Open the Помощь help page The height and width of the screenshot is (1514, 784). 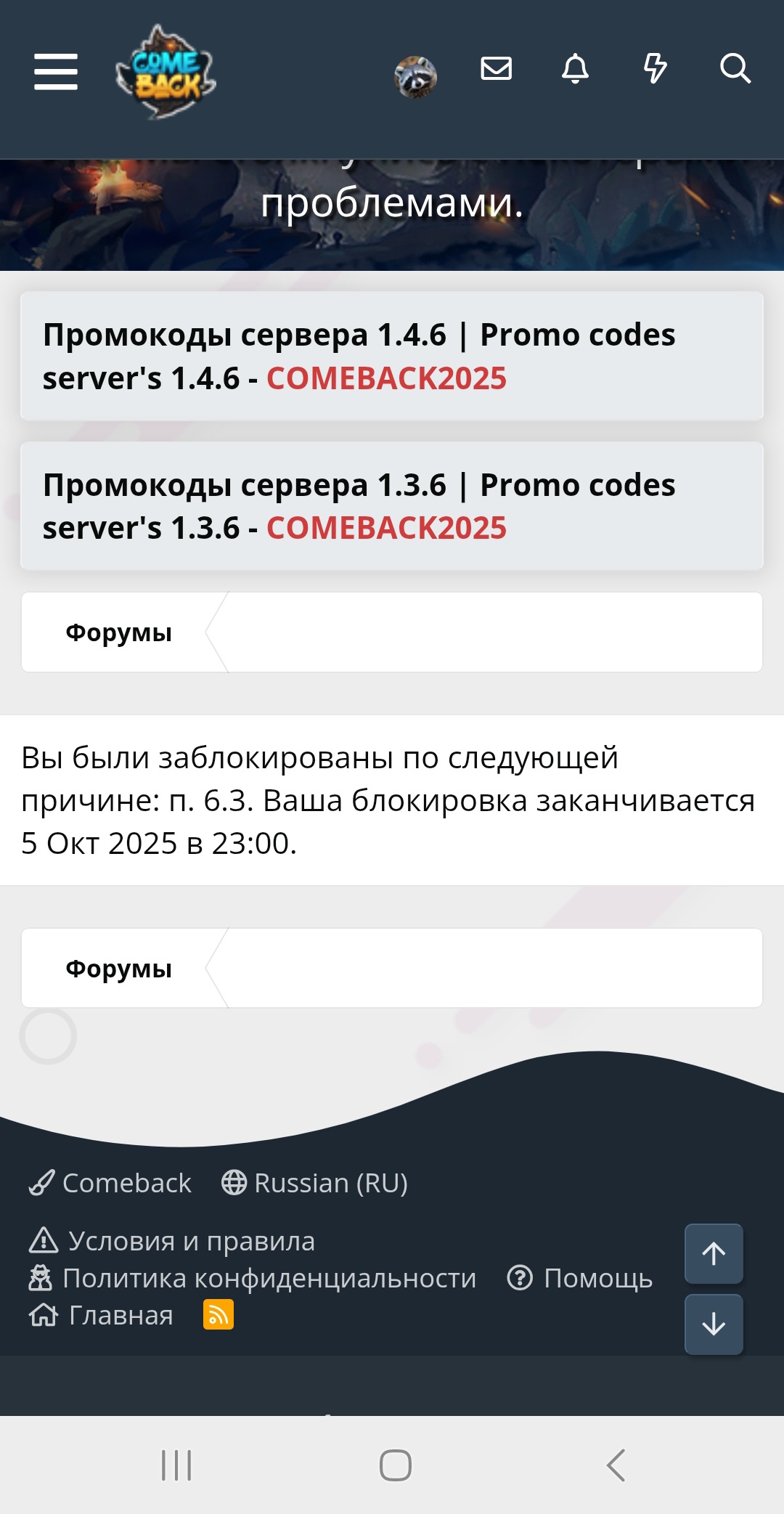click(581, 1278)
